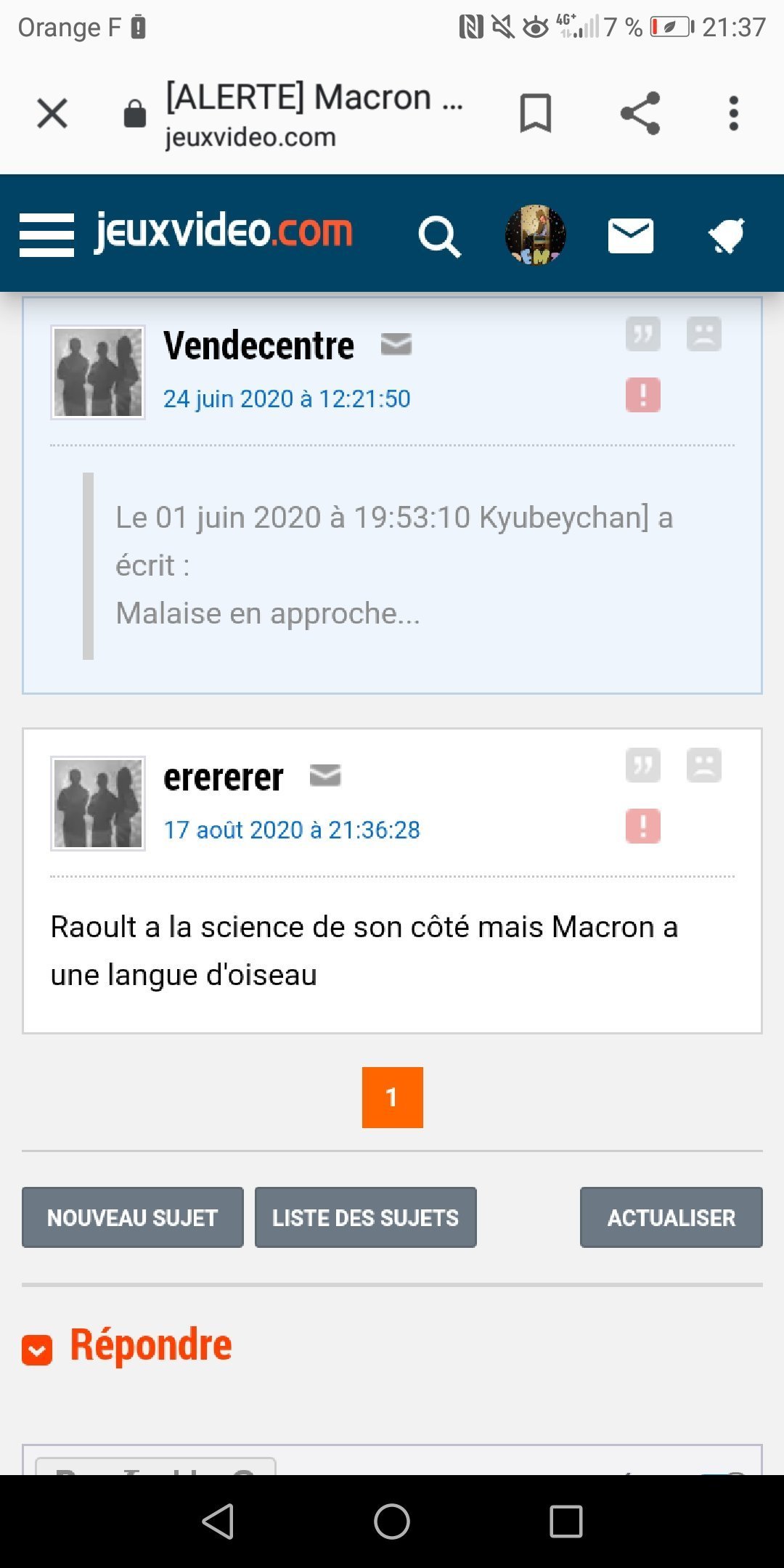Open the permalink dated 17 août 2020
Image resolution: width=784 pixels, height=1568 pixels.
pos(292,830)
